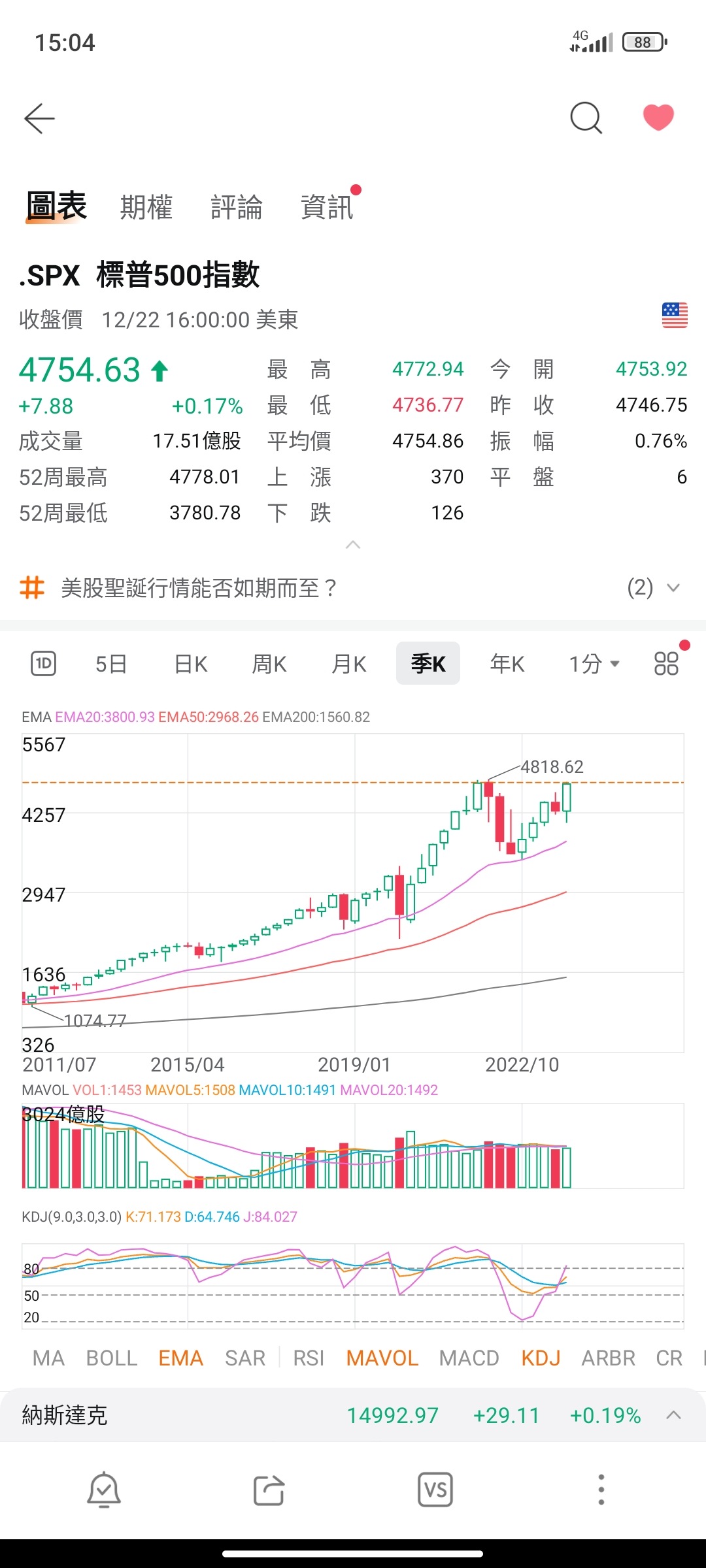Select the MACD indicator

click(468, 1358)
